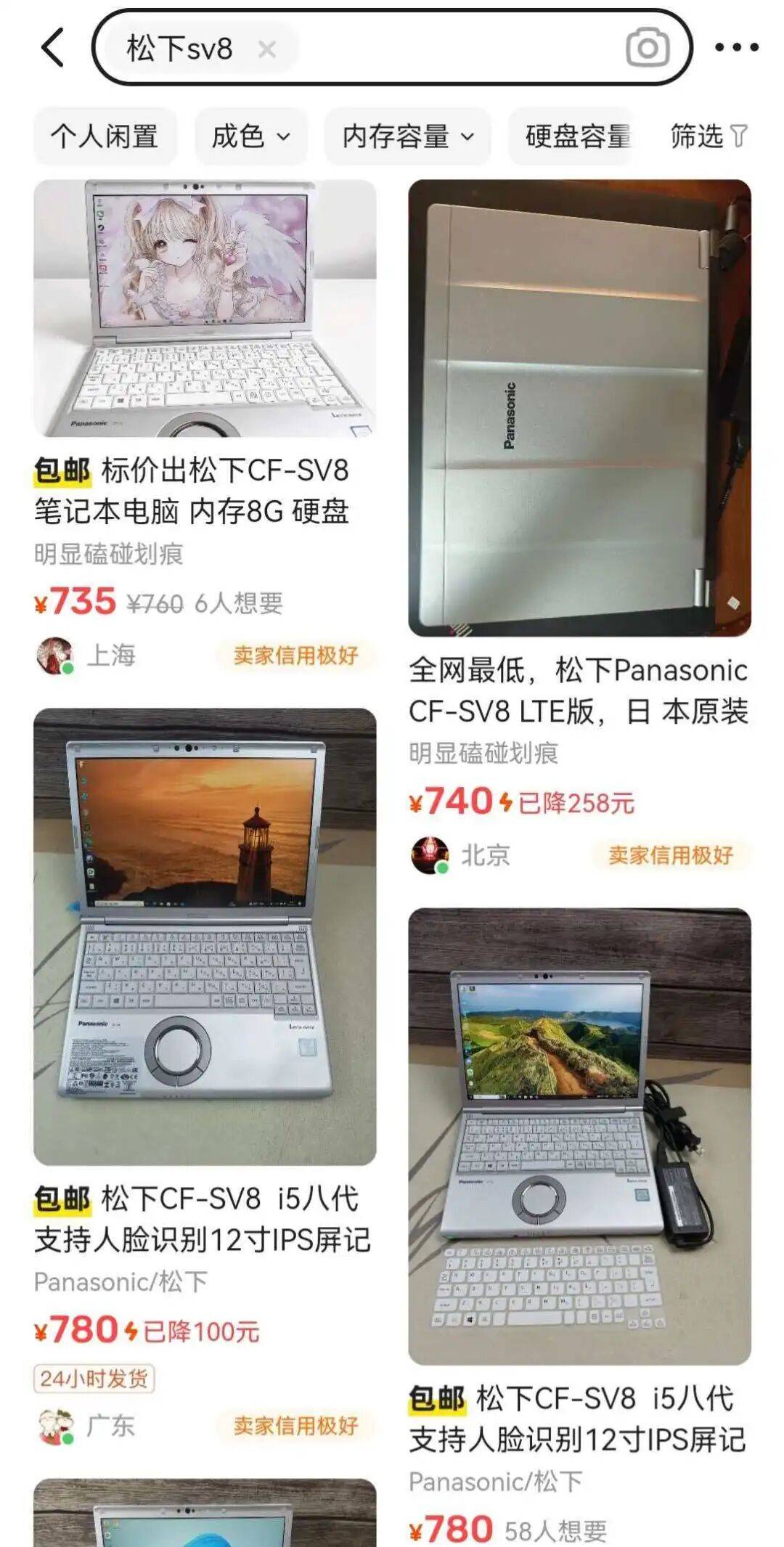Screen dimensions: 784x1547
Task: Expand the 内存容量 dropdown
Action: pos(407,136)
